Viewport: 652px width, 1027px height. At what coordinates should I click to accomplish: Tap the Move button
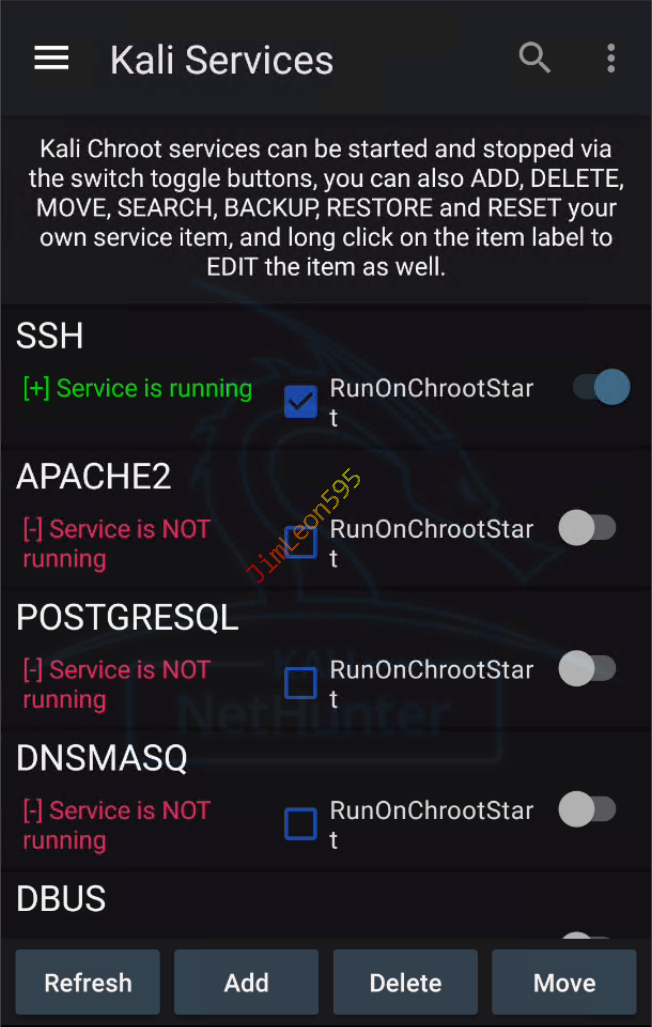(564, 982)
